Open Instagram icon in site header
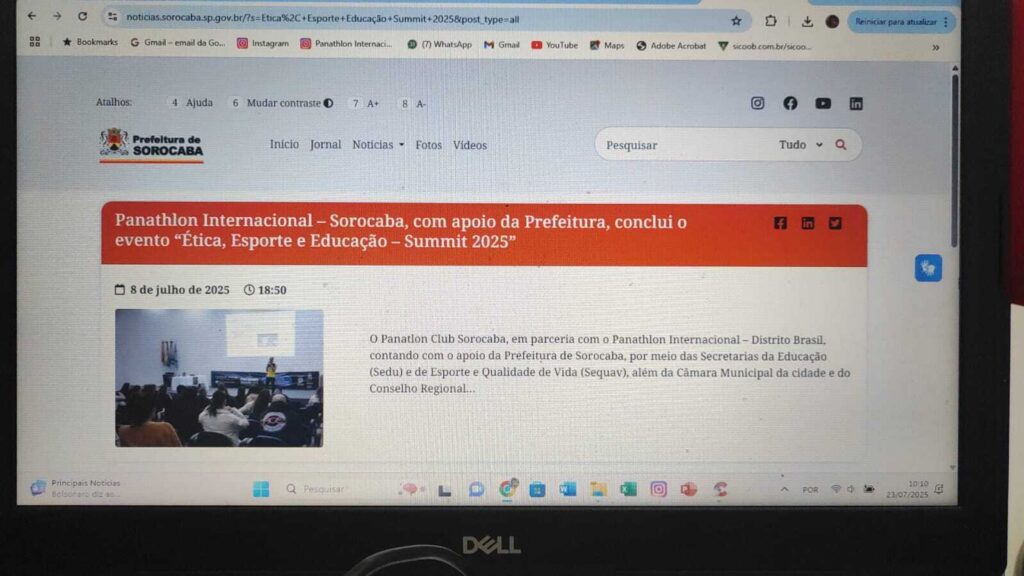1024x576 pixels. [x=758, y=103]
